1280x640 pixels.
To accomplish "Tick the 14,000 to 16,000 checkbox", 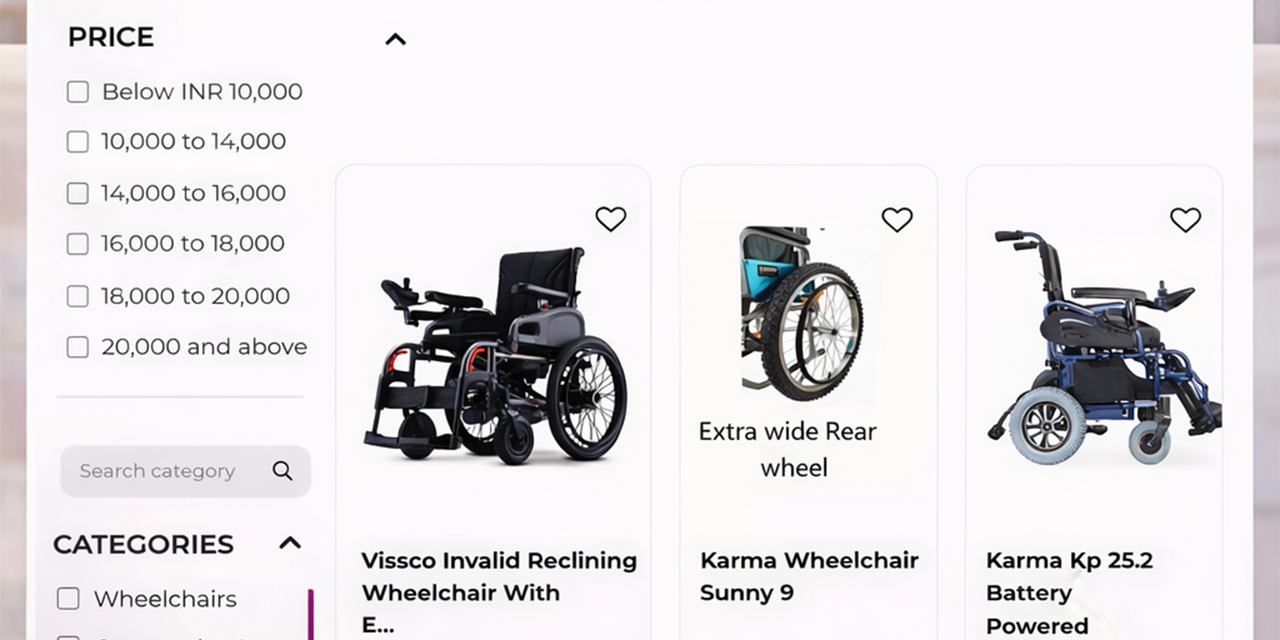I will 78,193.
